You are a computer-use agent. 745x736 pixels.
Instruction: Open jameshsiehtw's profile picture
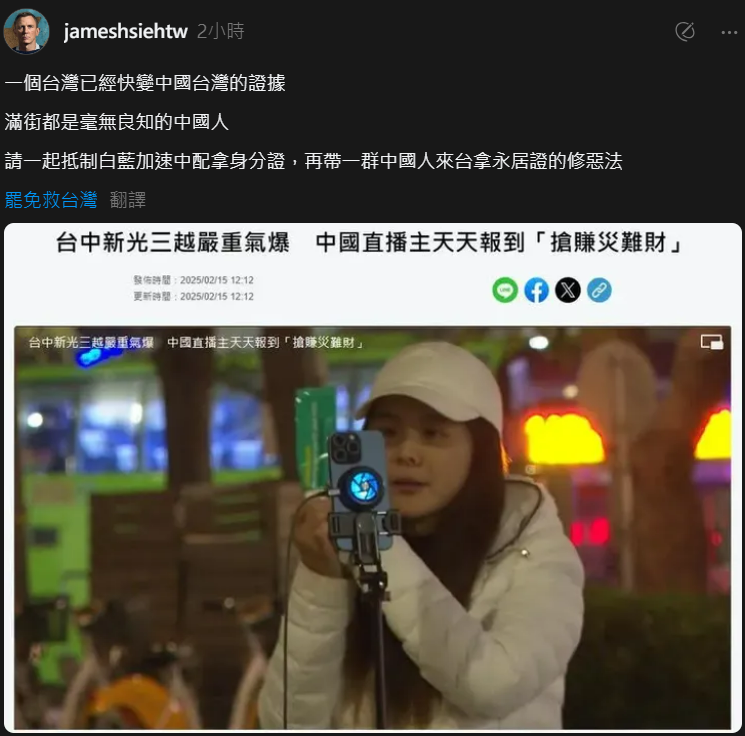point(26,31)
